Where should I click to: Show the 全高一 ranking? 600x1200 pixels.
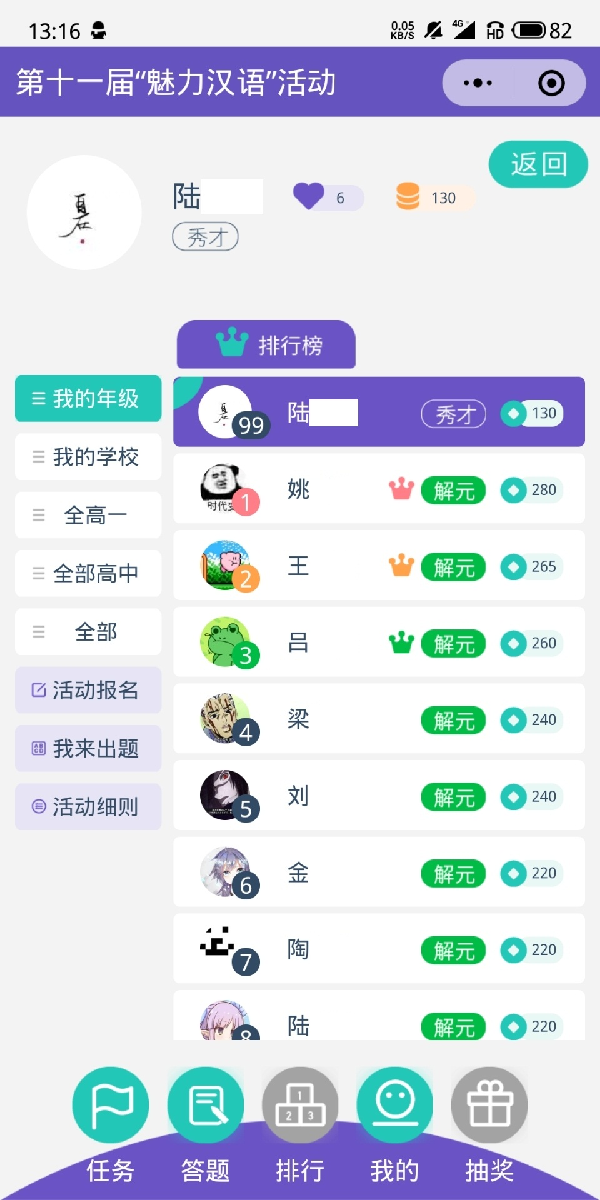click(88, 515)
